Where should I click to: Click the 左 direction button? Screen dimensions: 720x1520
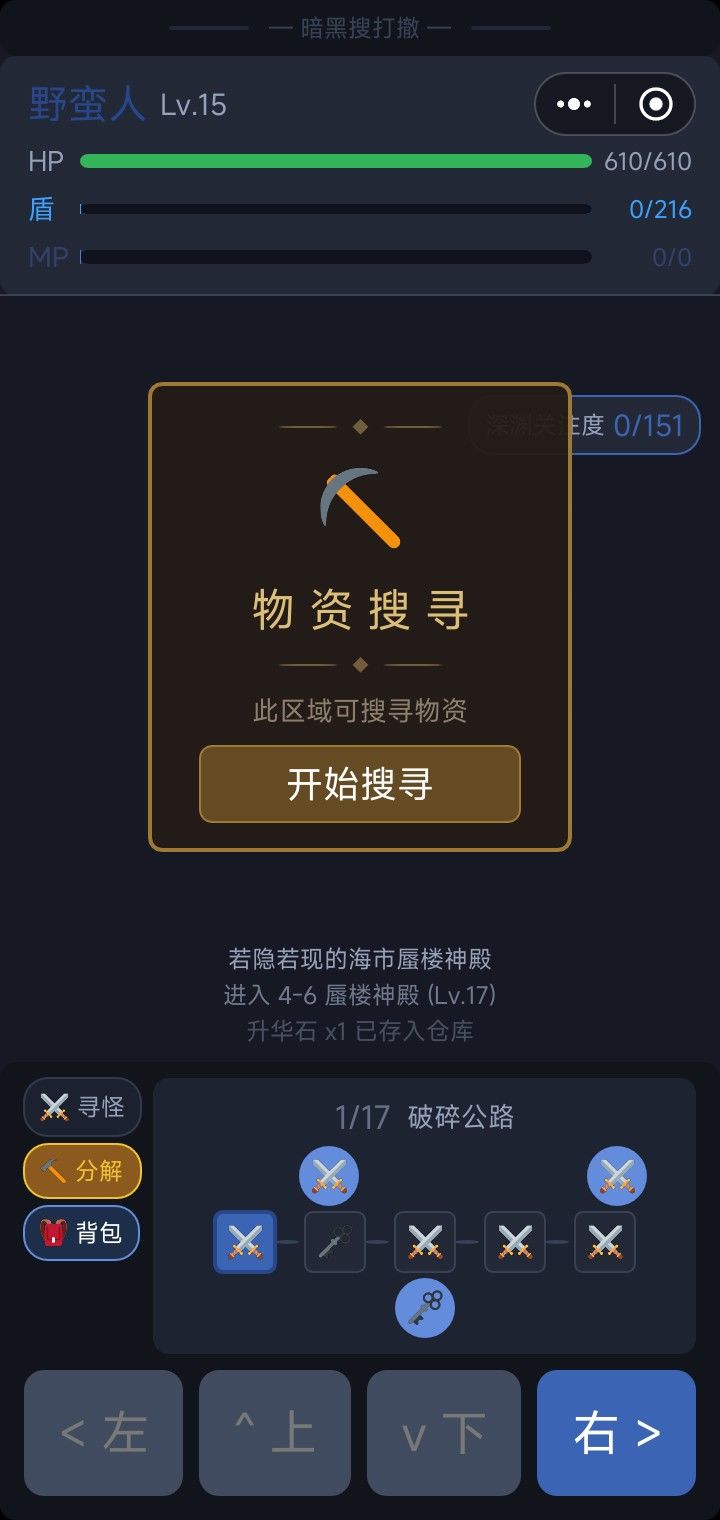click(103, 1433)
